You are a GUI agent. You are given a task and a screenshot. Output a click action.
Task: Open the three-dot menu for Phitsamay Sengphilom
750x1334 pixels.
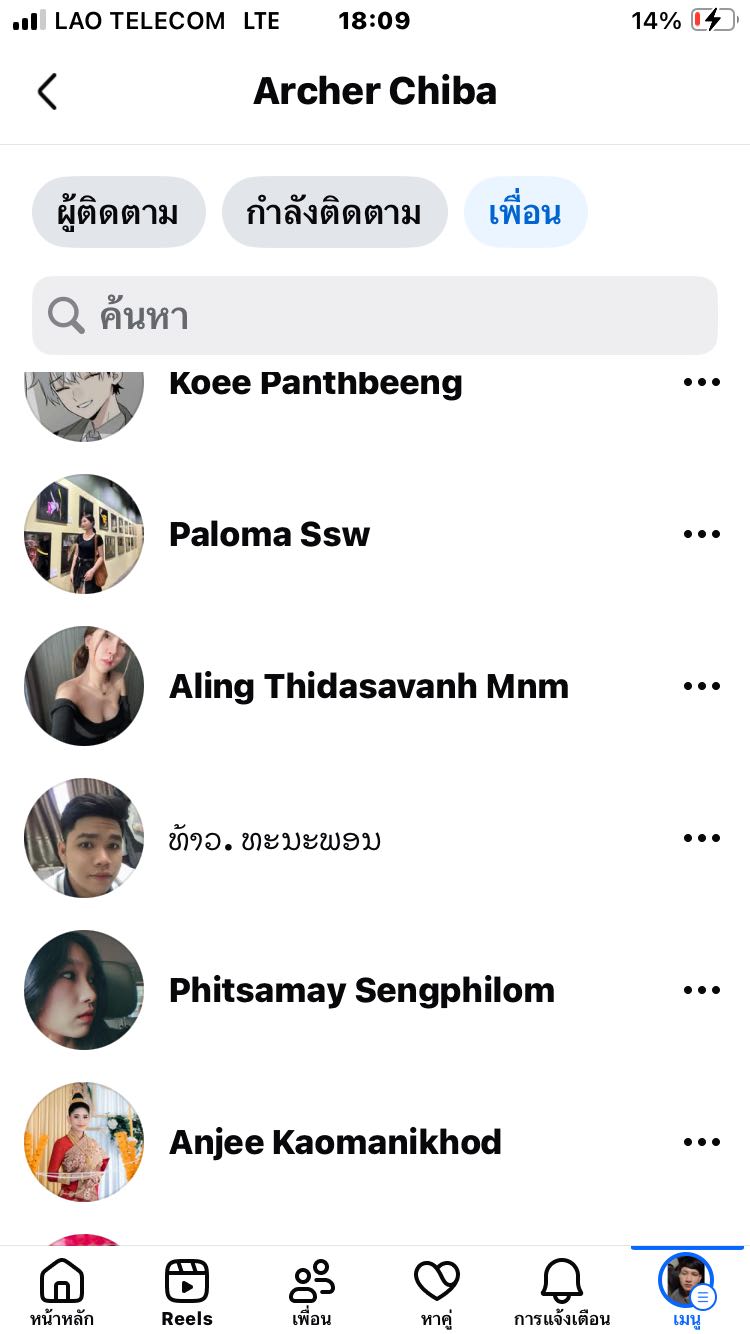[701, 991]
